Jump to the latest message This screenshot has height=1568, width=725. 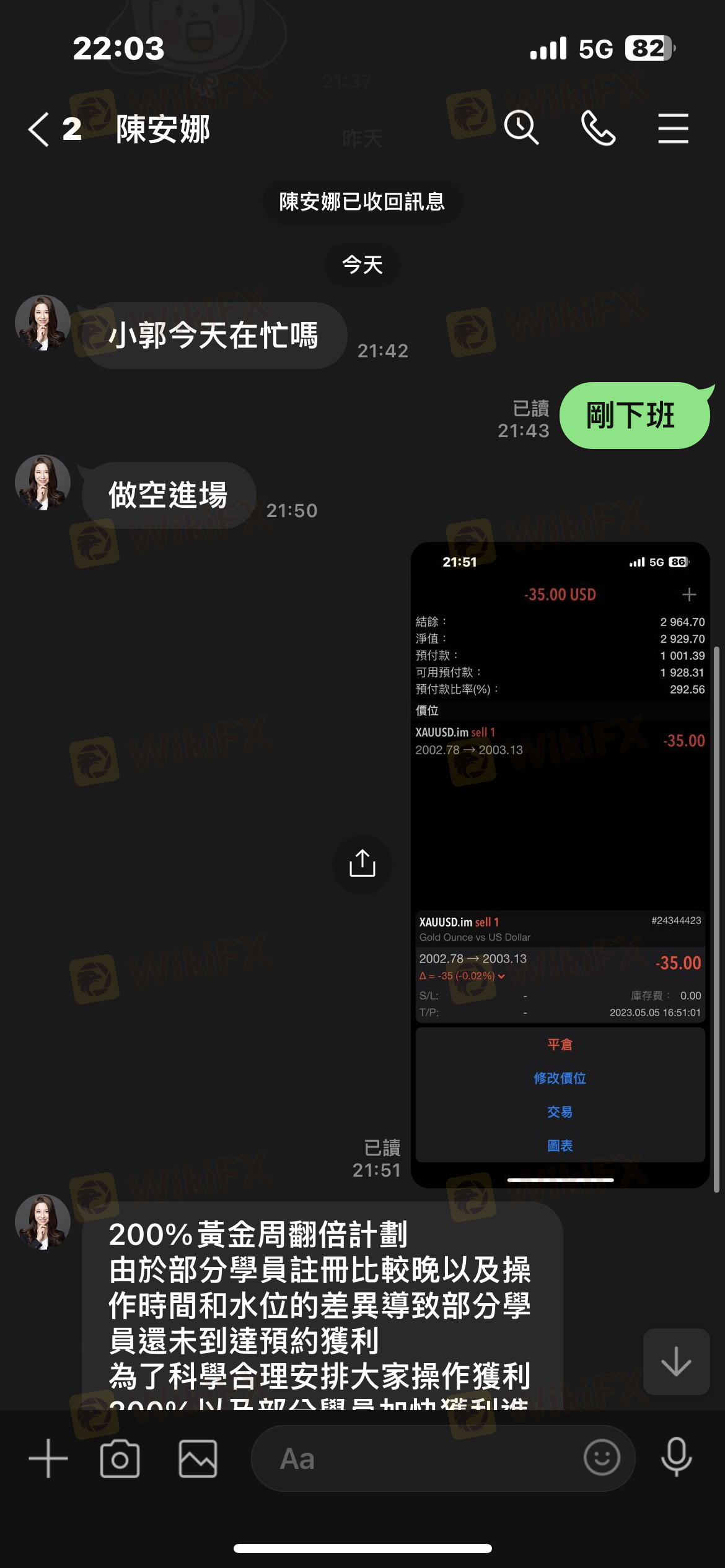coord(676,1361)
